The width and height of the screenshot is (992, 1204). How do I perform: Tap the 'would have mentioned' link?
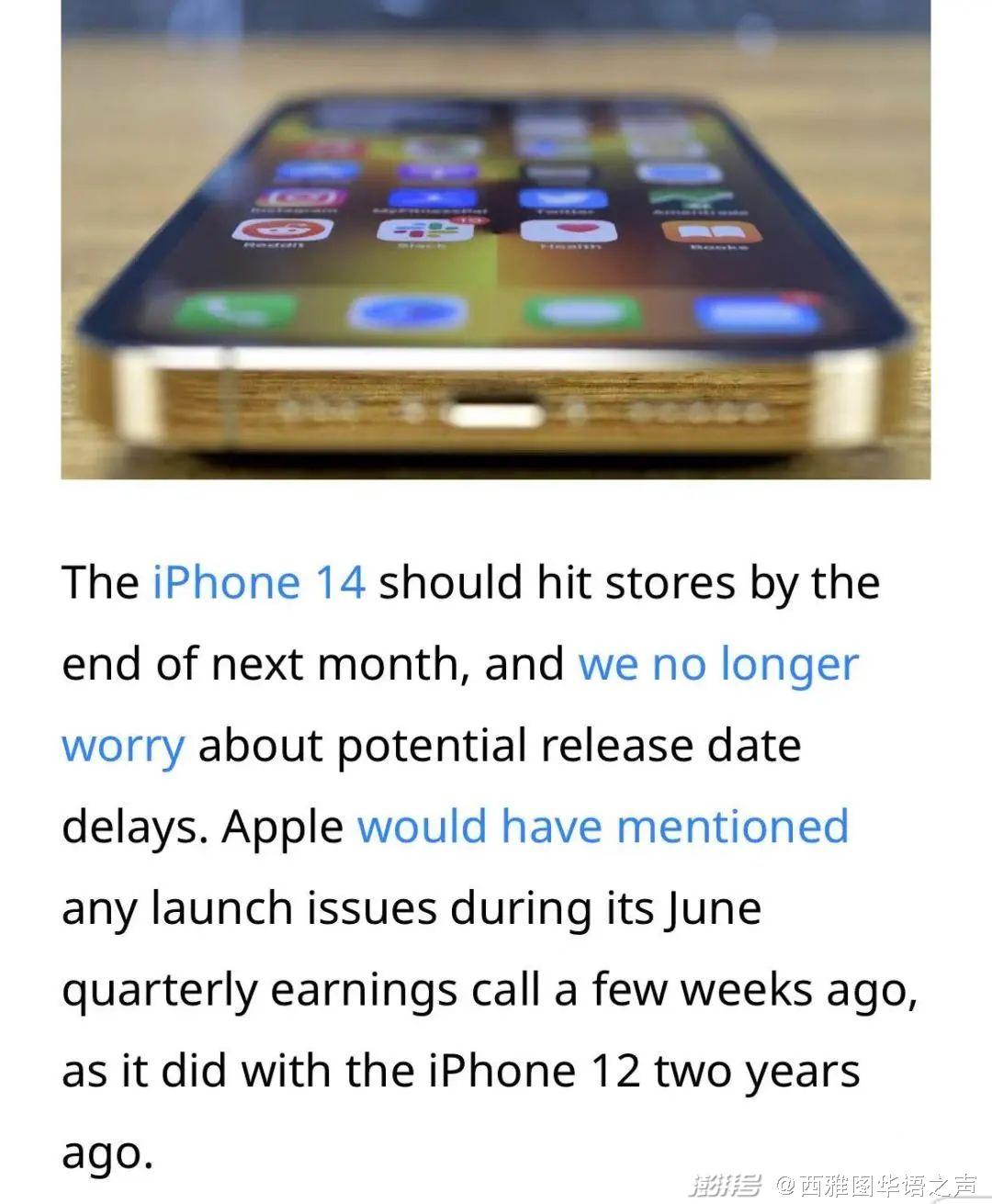[x=603, y=827]
